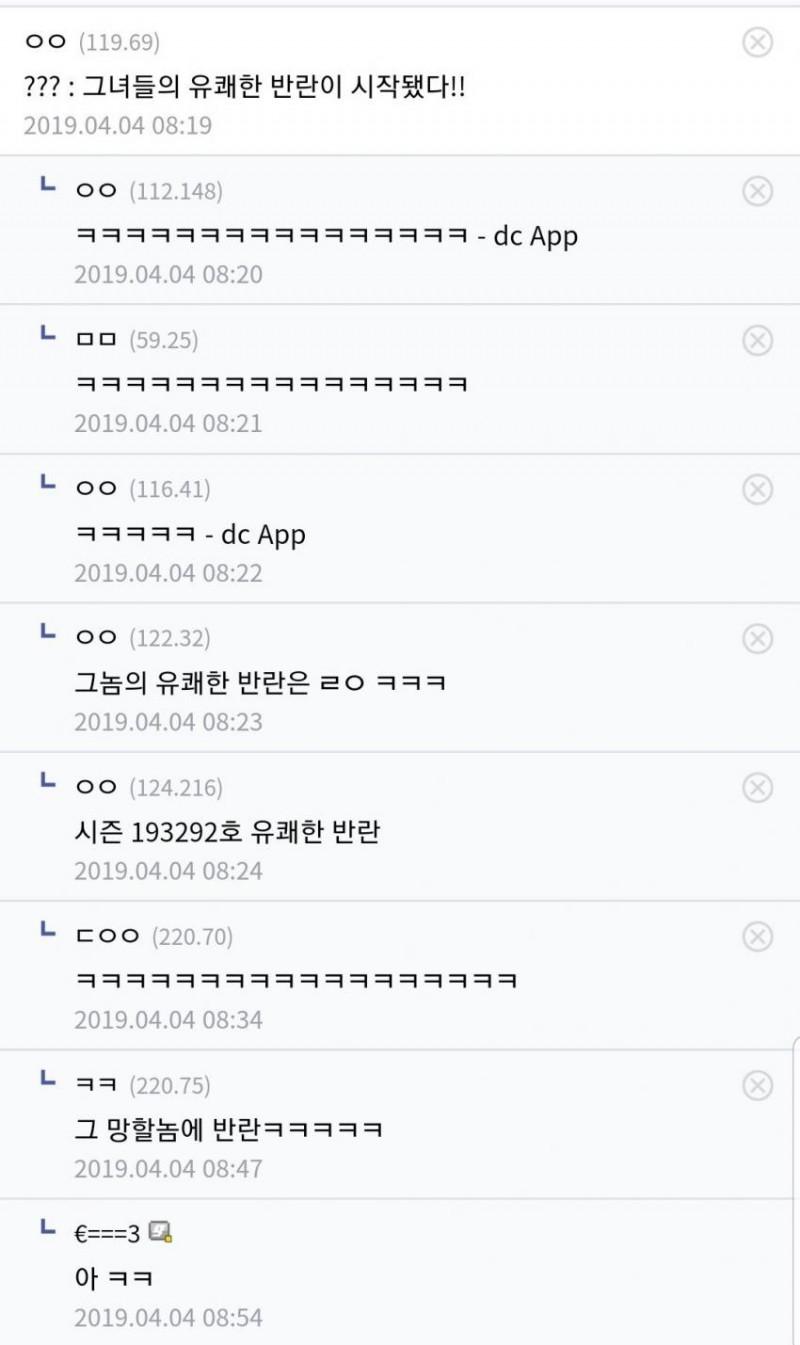Delete the reply from ㅋㅋ (220.75)
Image resolution: width=800 pixels, height=1345 pixels.
coord(757,1085)
